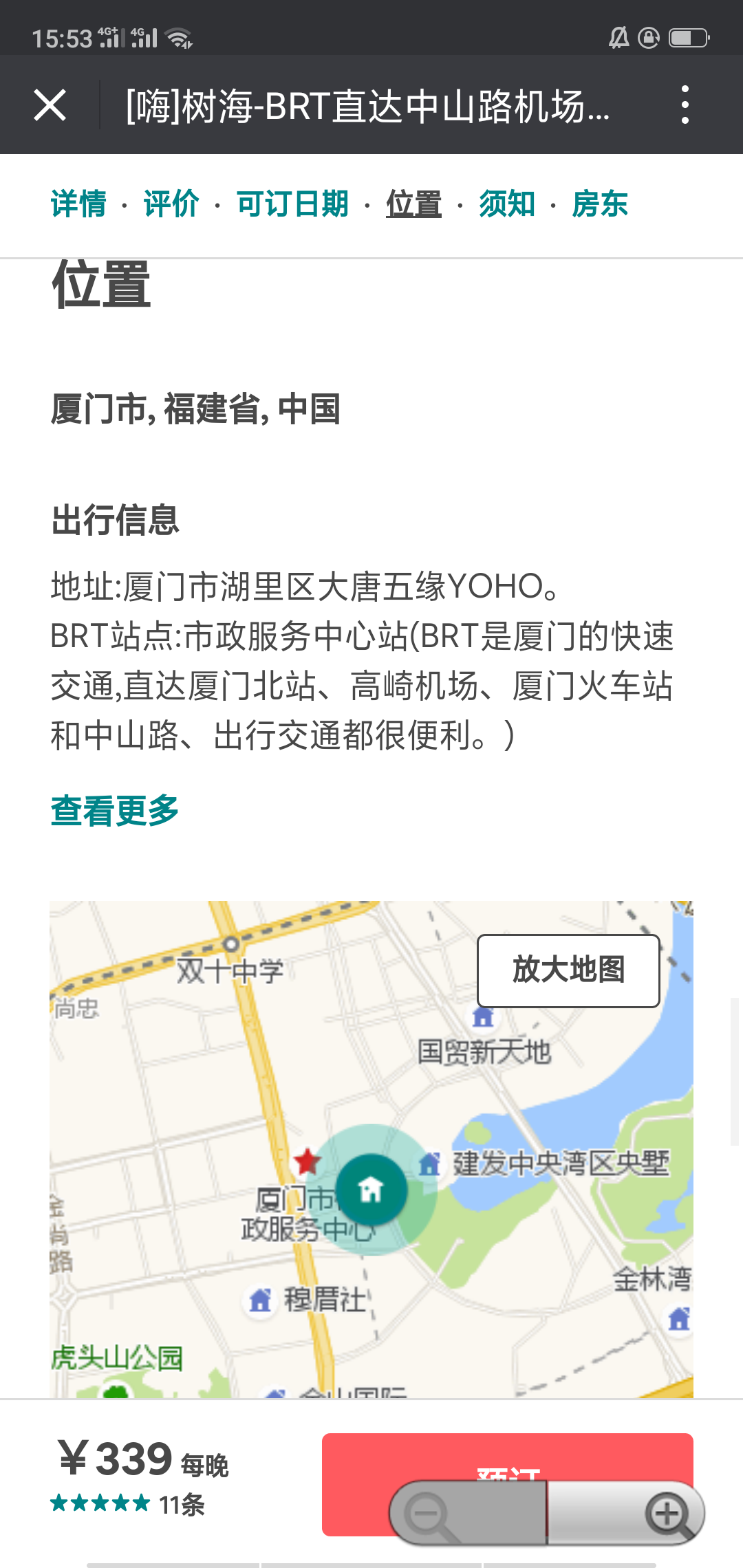The height and width of the screenshot is (1568, 743).
Task: Go to the 须知 section
Action: click(507, 204)
